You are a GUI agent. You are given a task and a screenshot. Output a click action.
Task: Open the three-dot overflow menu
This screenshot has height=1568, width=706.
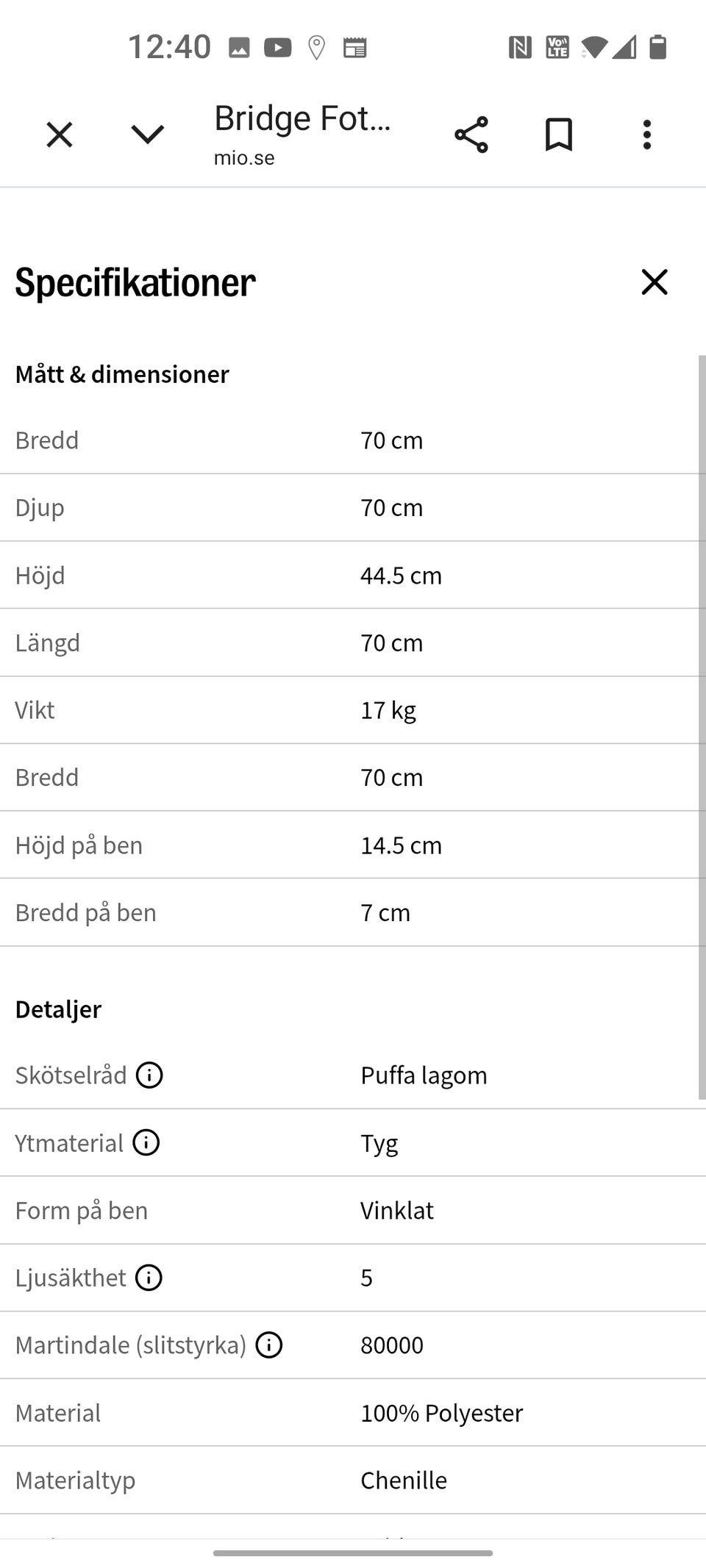pos(647,135)
